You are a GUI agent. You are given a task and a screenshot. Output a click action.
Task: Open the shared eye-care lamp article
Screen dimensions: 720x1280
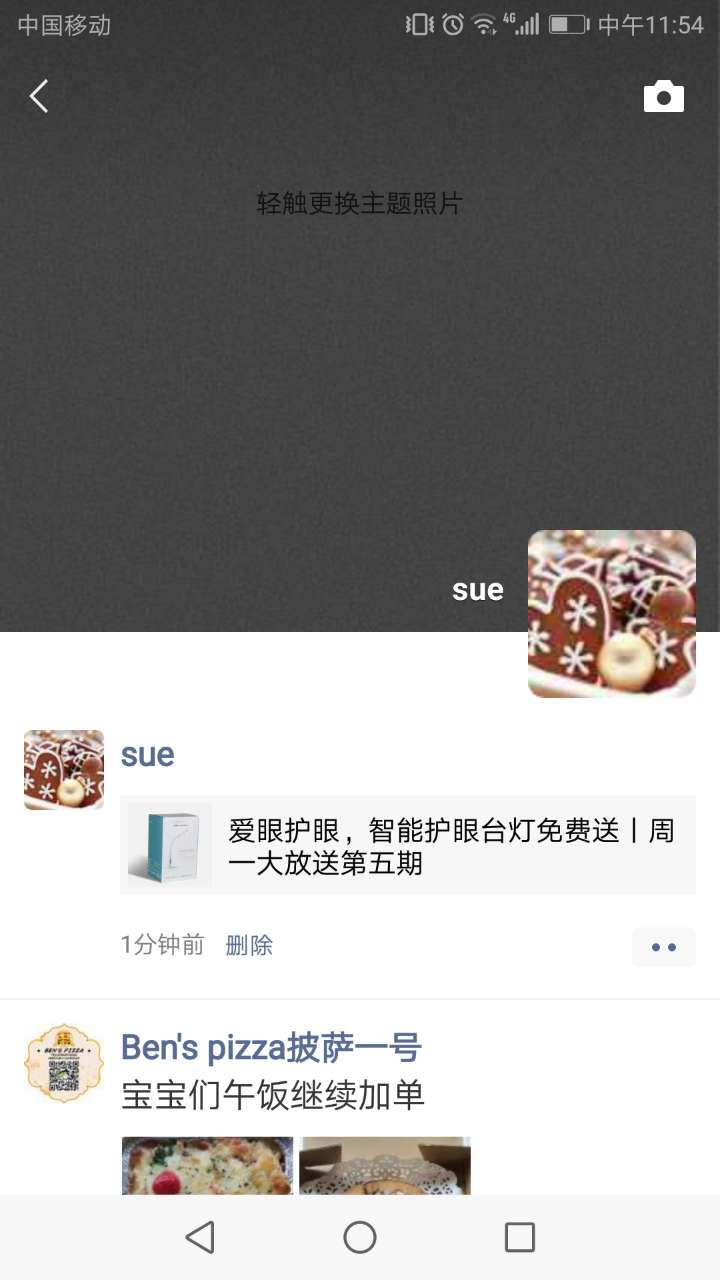[x=408, y=846]
